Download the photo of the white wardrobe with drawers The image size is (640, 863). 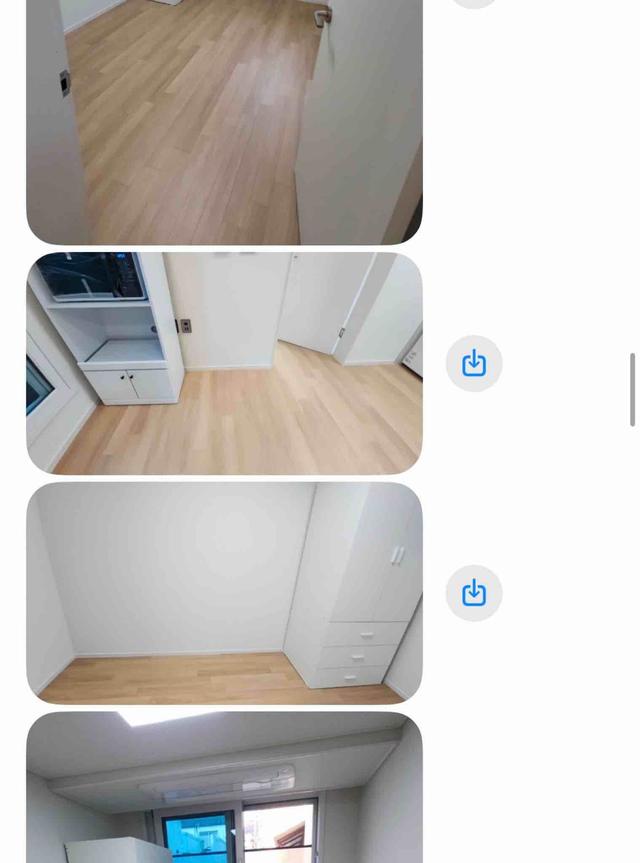474,593
